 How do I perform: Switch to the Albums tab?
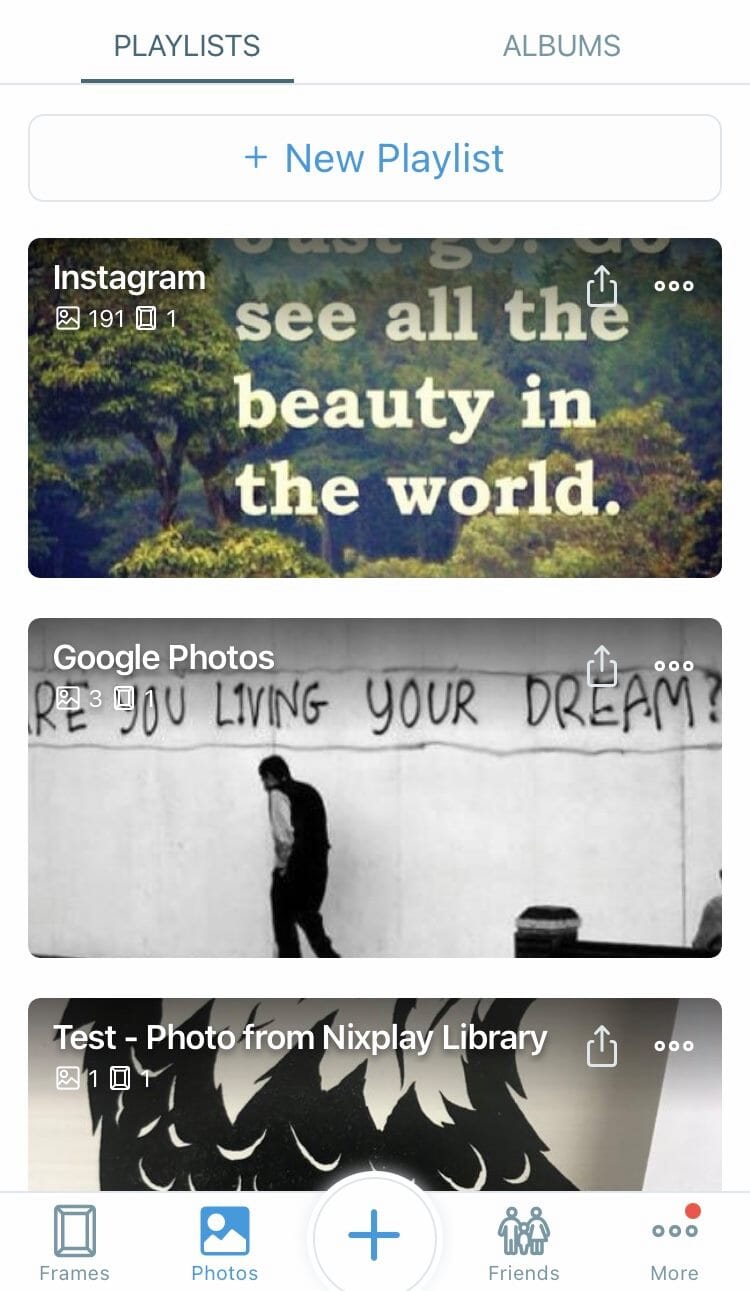tap(562, 46)
